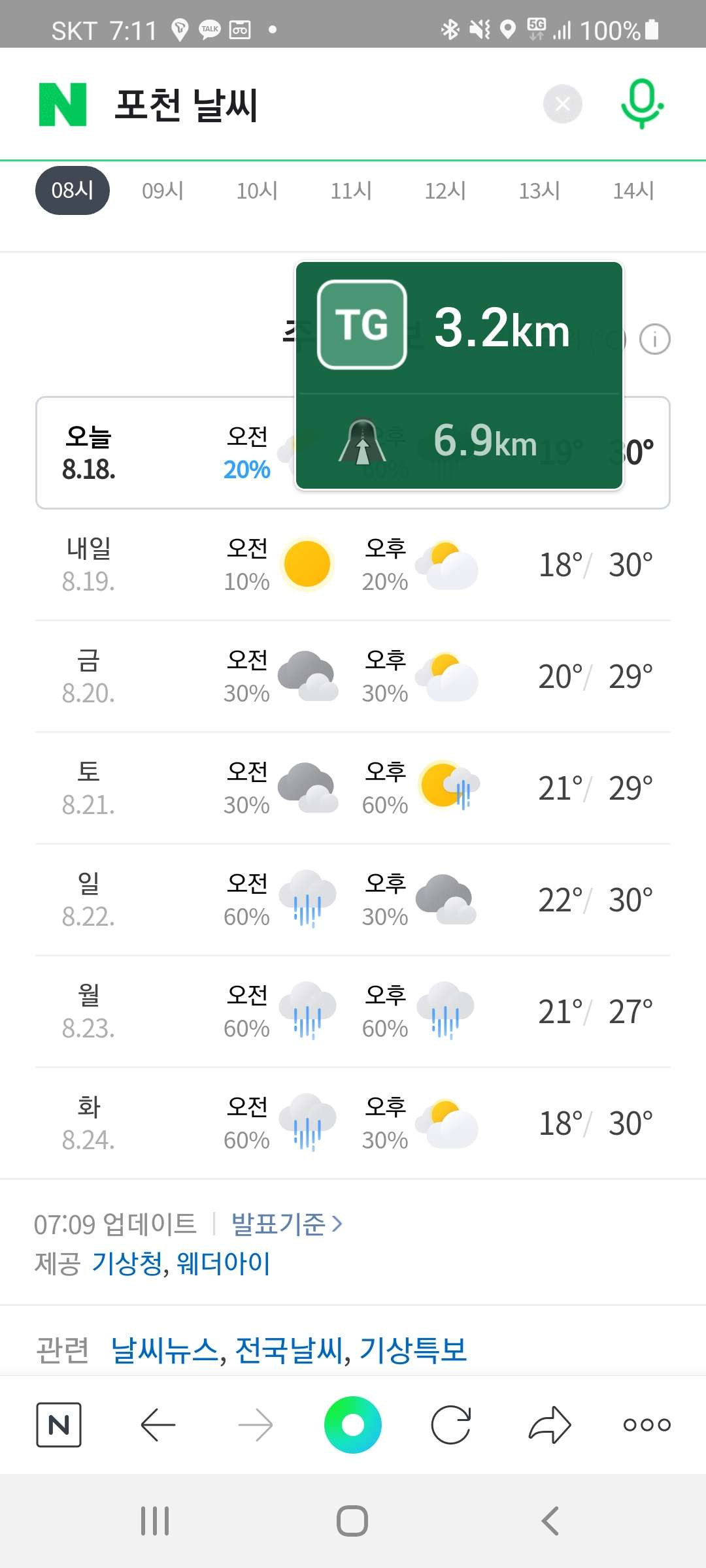This screenshot has height=1568, width=706.
Task: Start voice search with the microphone
Action: coord(641,104)
